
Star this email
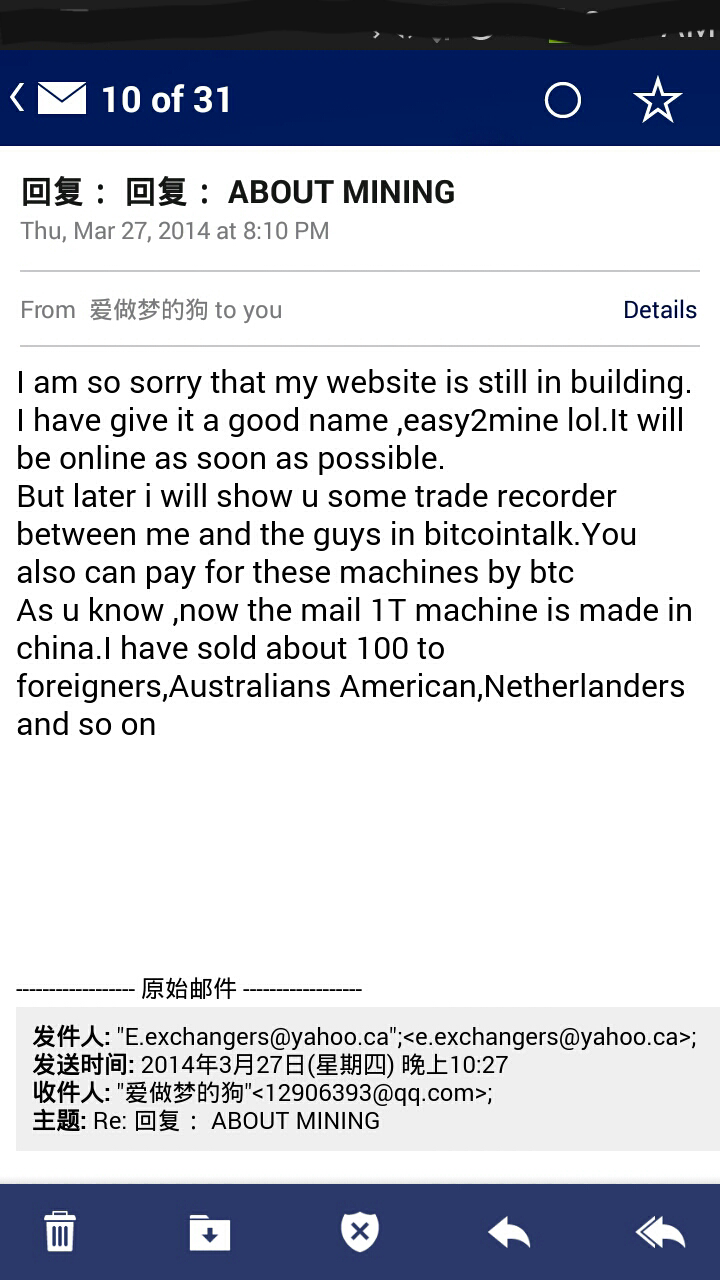click(657, 100)
